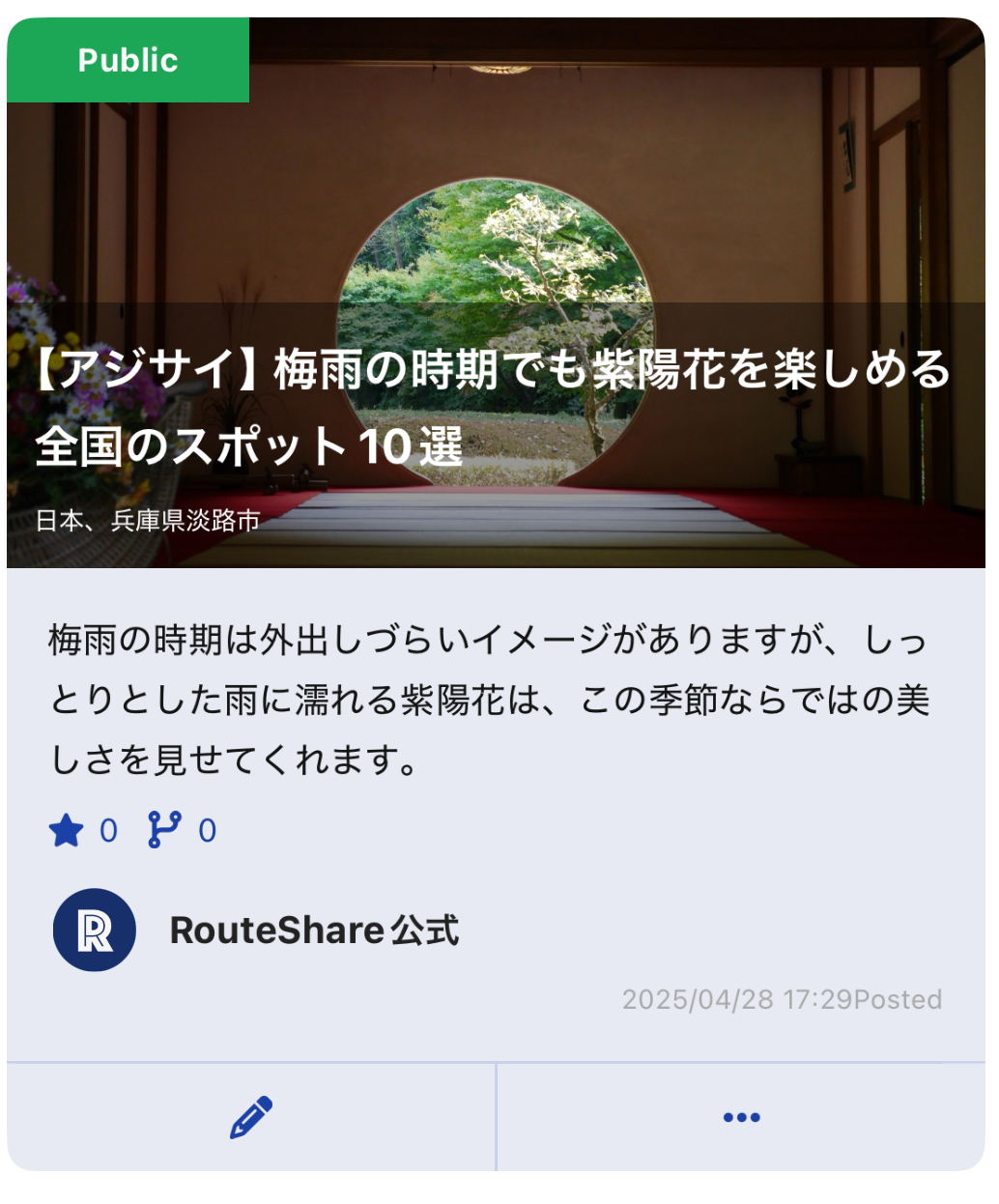This screenshot has height=1204, width=999.
Task: Edit this route with the pencil icon
Action: pos(251,1118)
